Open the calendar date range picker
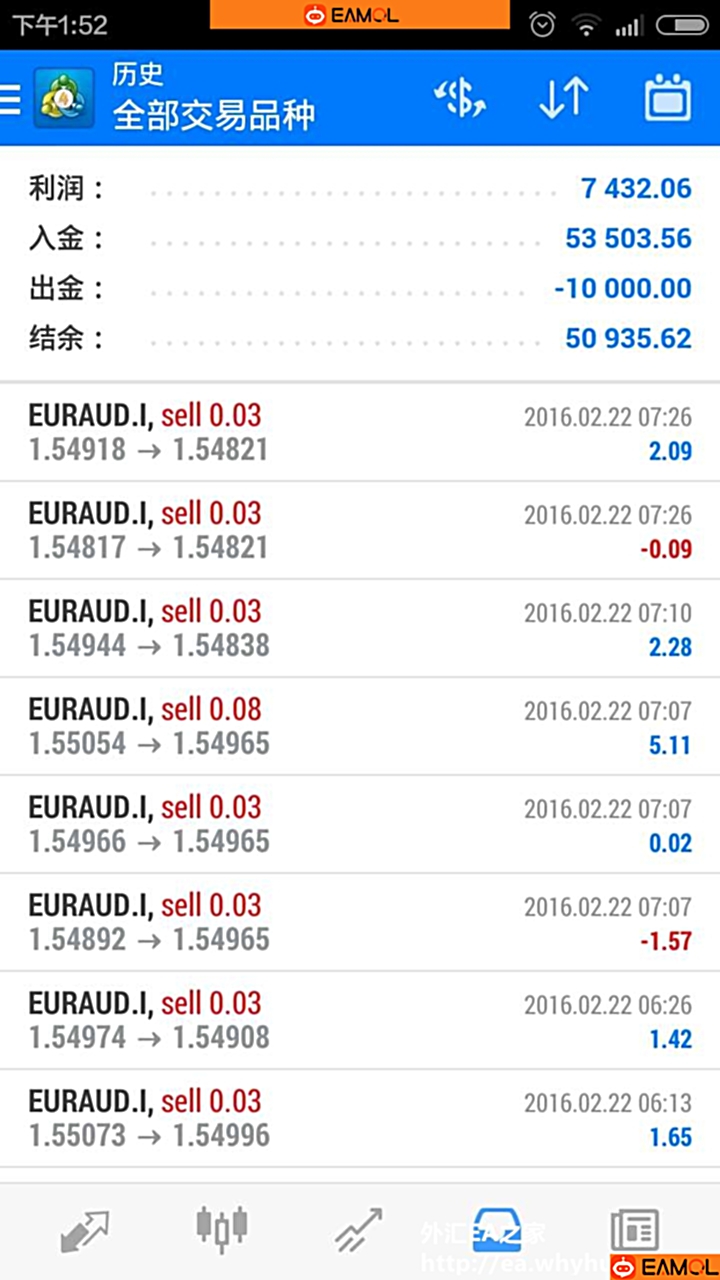 click(x=667, y=98)
